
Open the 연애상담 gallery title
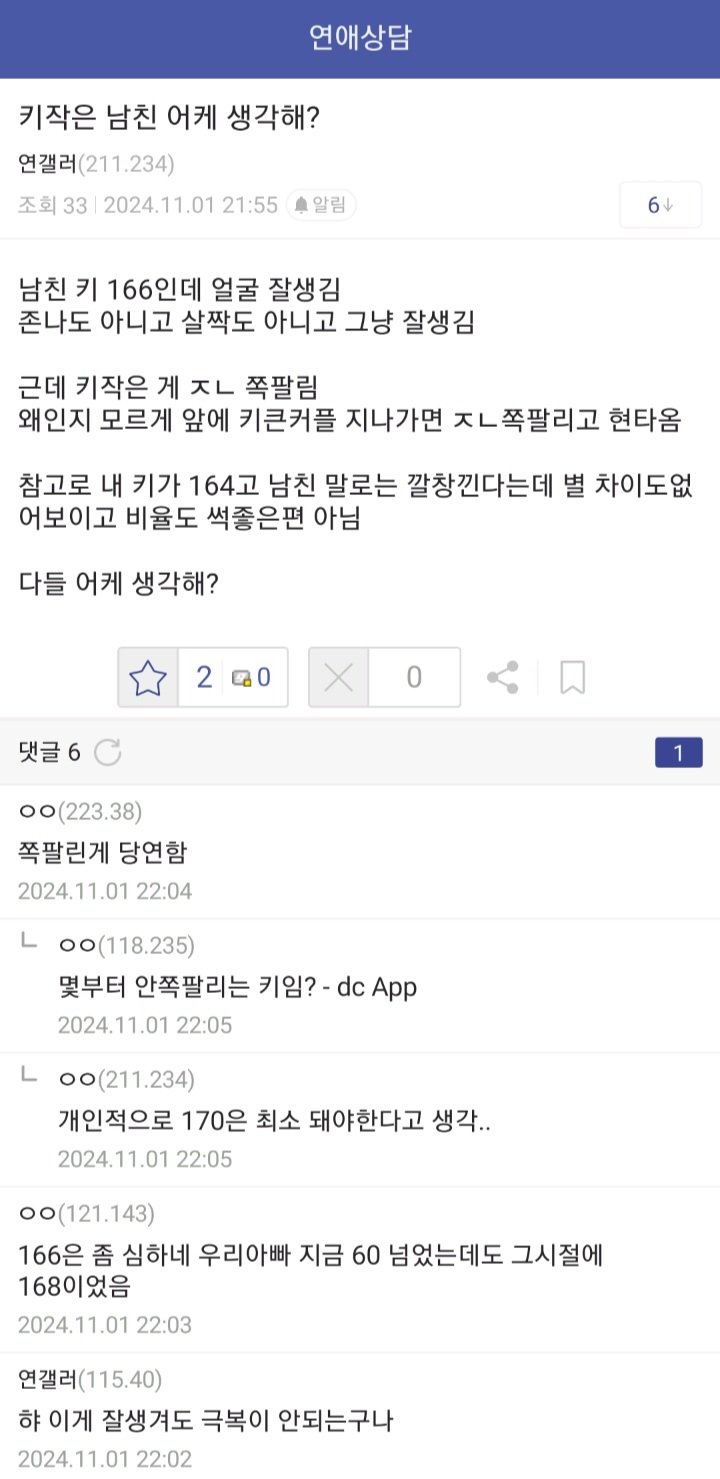[x=360, y=38]
